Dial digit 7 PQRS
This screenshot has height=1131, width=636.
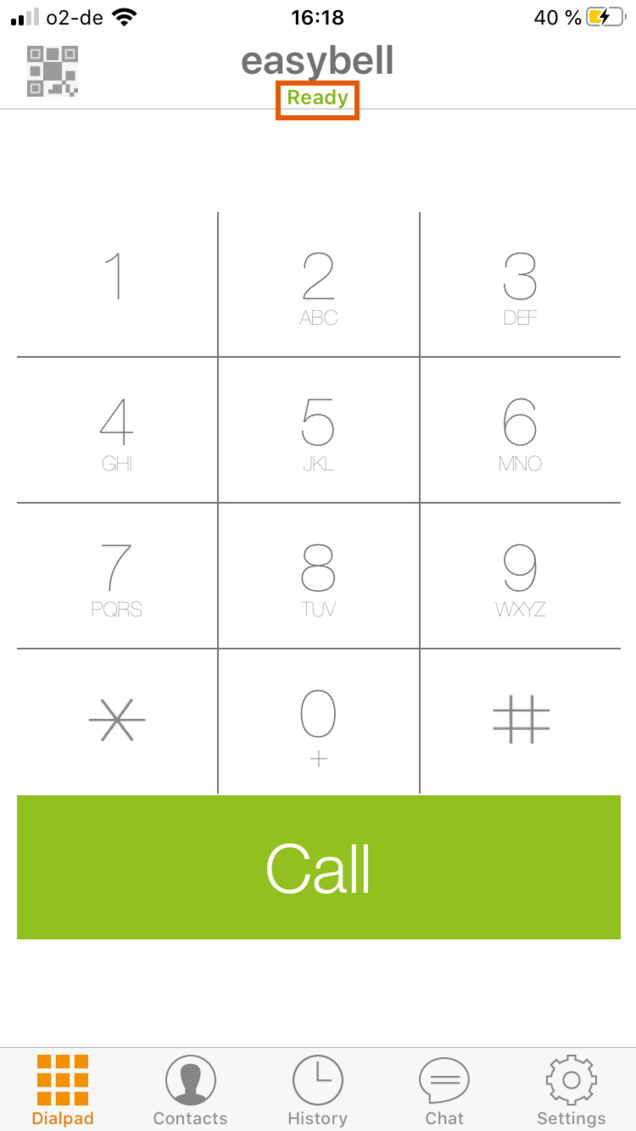click(117, 577)
